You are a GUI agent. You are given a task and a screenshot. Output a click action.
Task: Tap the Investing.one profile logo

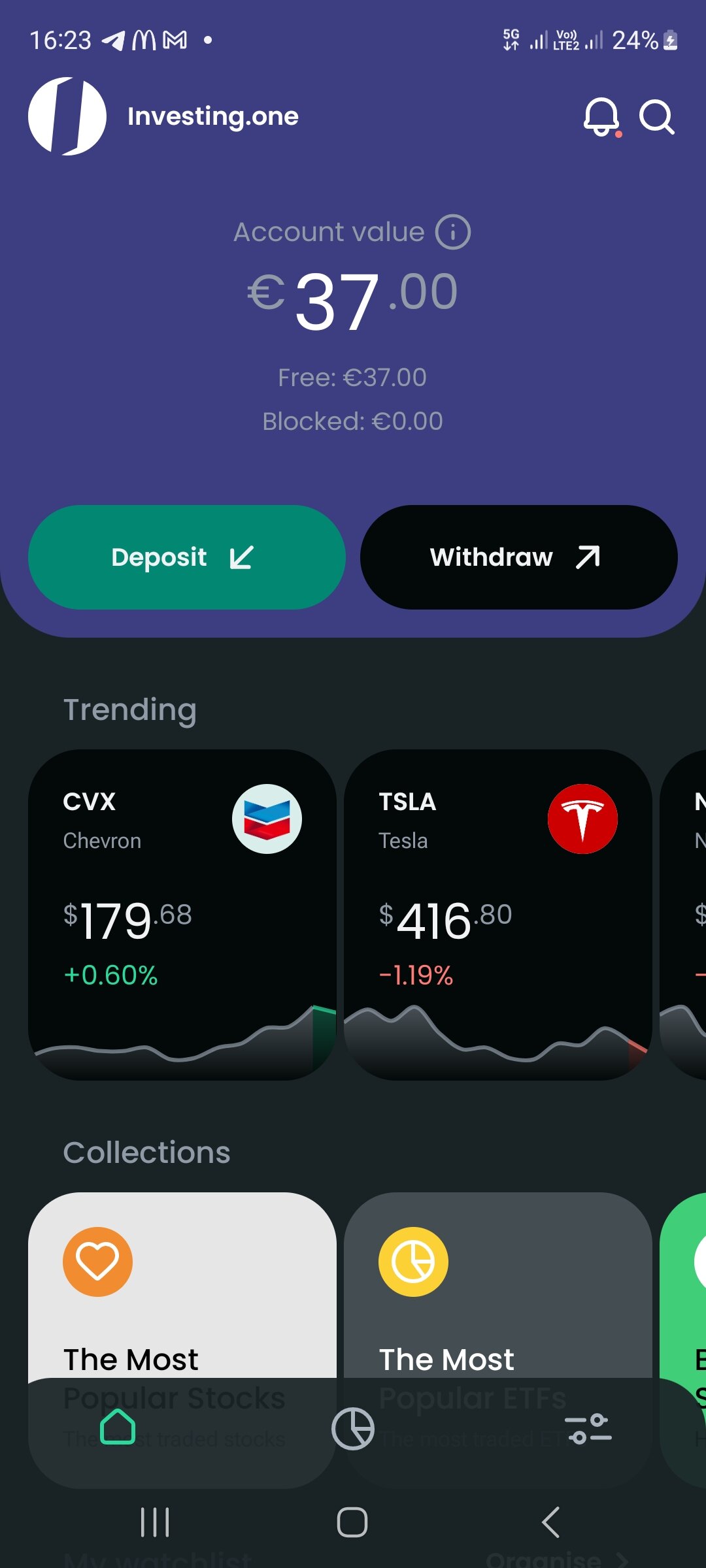67,116
